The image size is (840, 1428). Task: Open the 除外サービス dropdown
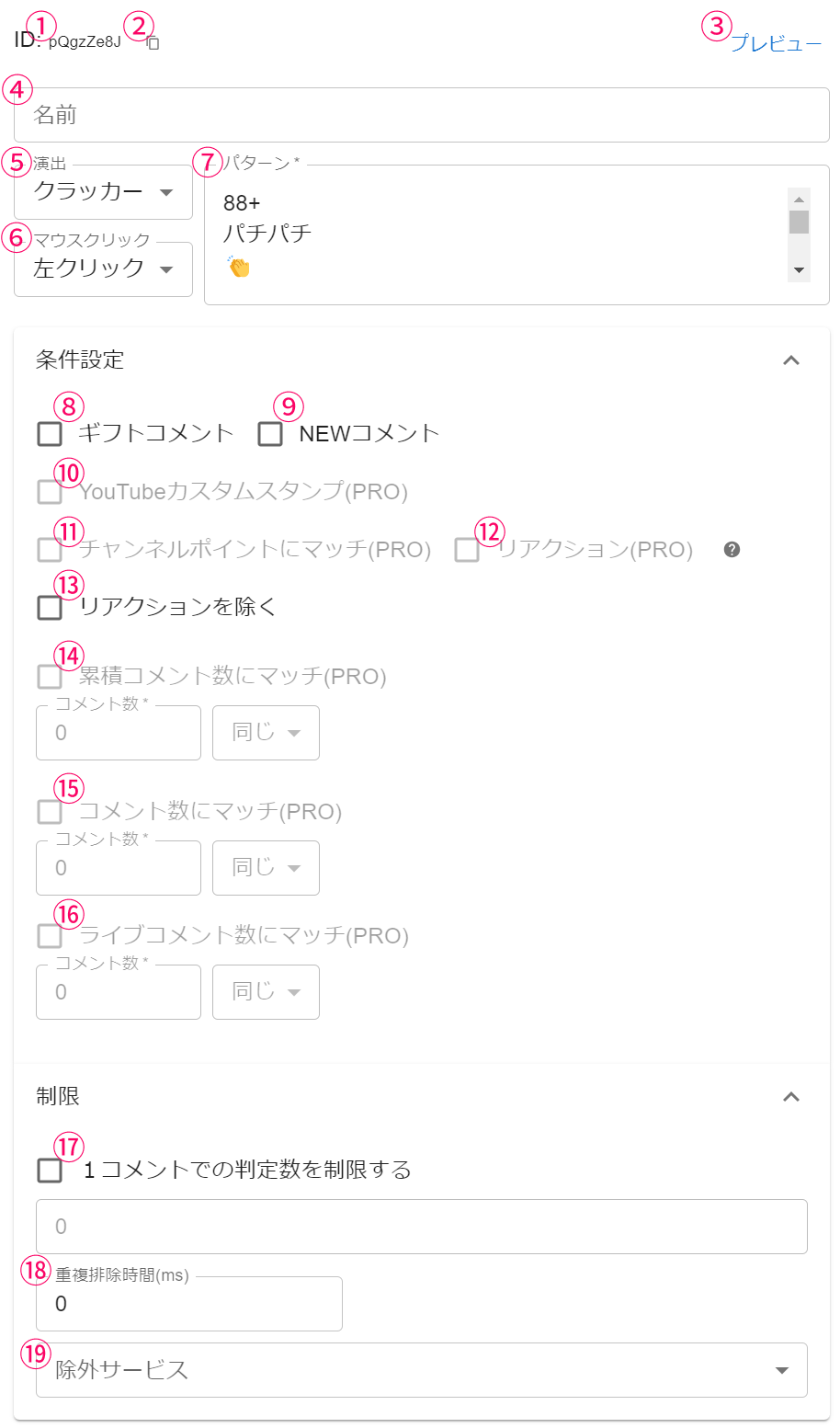(x=421, y=1370)
